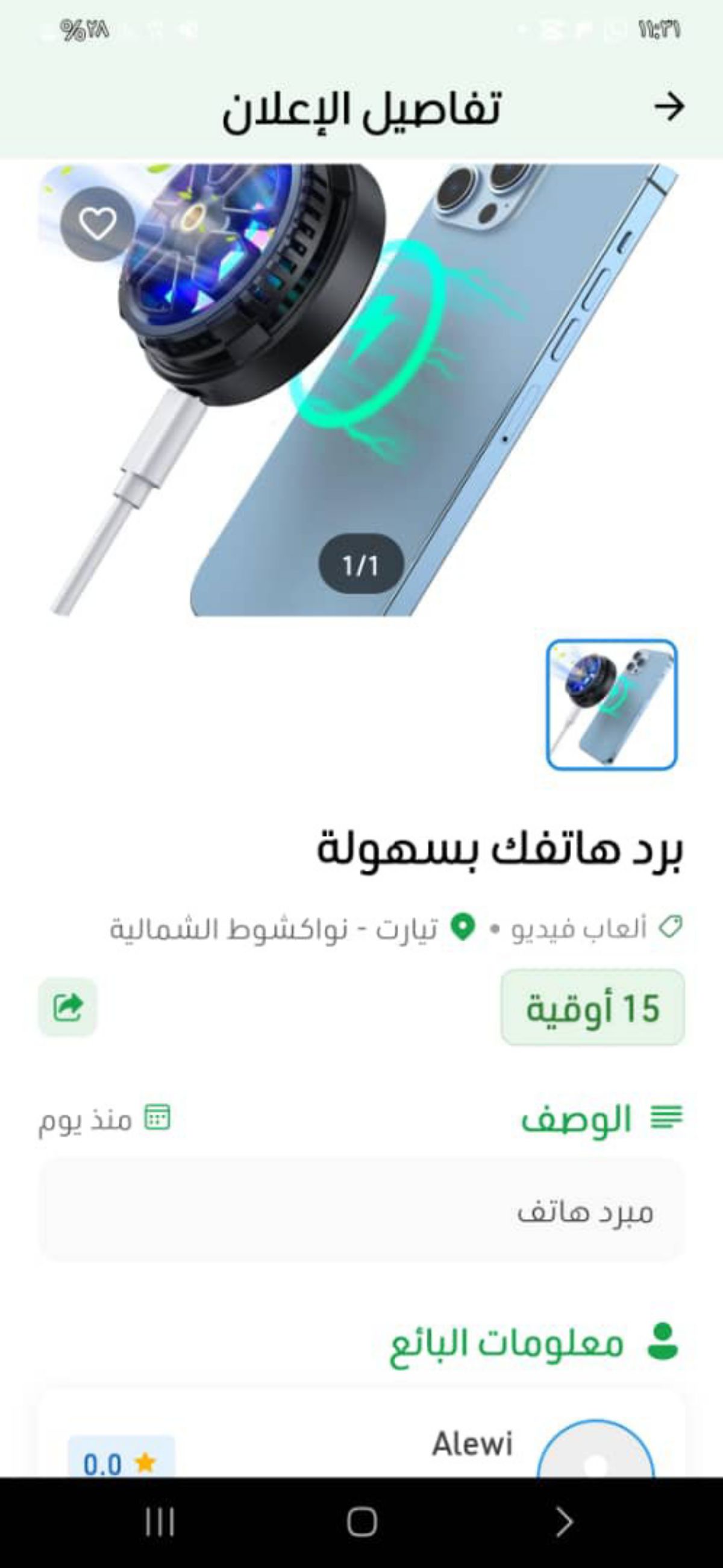Share this ad listing
This screenshot has width=723, height=1568.
[67, 1007]
